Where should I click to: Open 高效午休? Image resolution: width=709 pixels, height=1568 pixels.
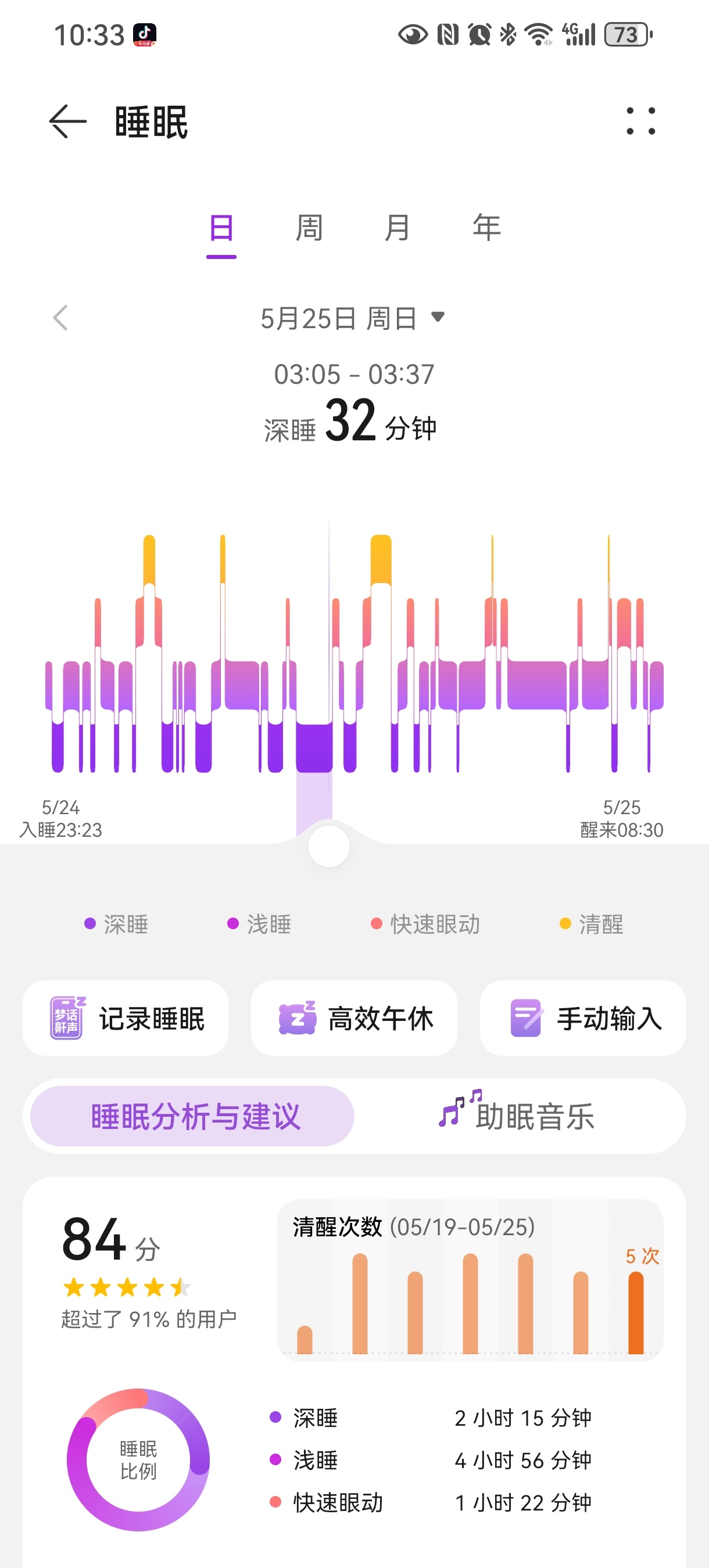point(354,1017)
